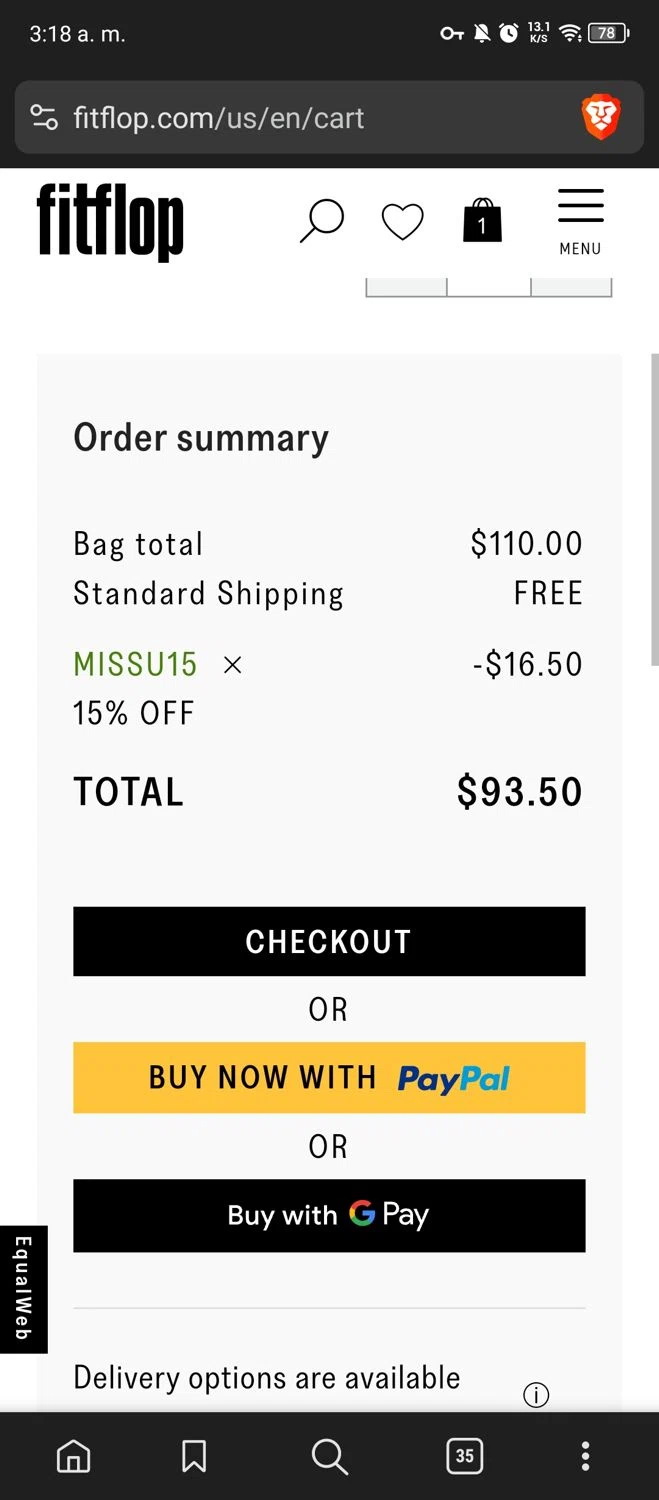Open the fitflop site search
The width and height of the screenshot is (659, 1500).
(322, 221)
